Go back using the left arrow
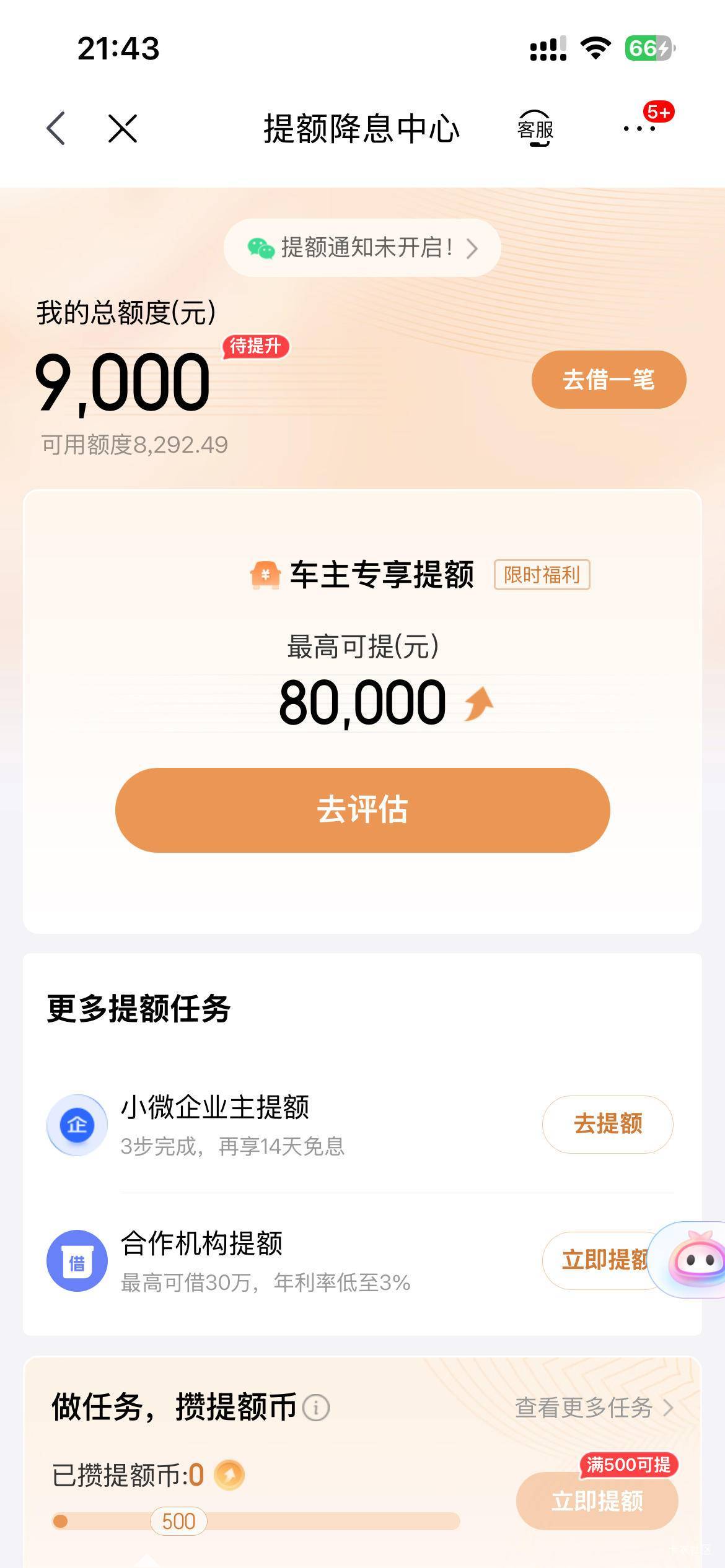The image size is (725, 1568). (56, 129)
